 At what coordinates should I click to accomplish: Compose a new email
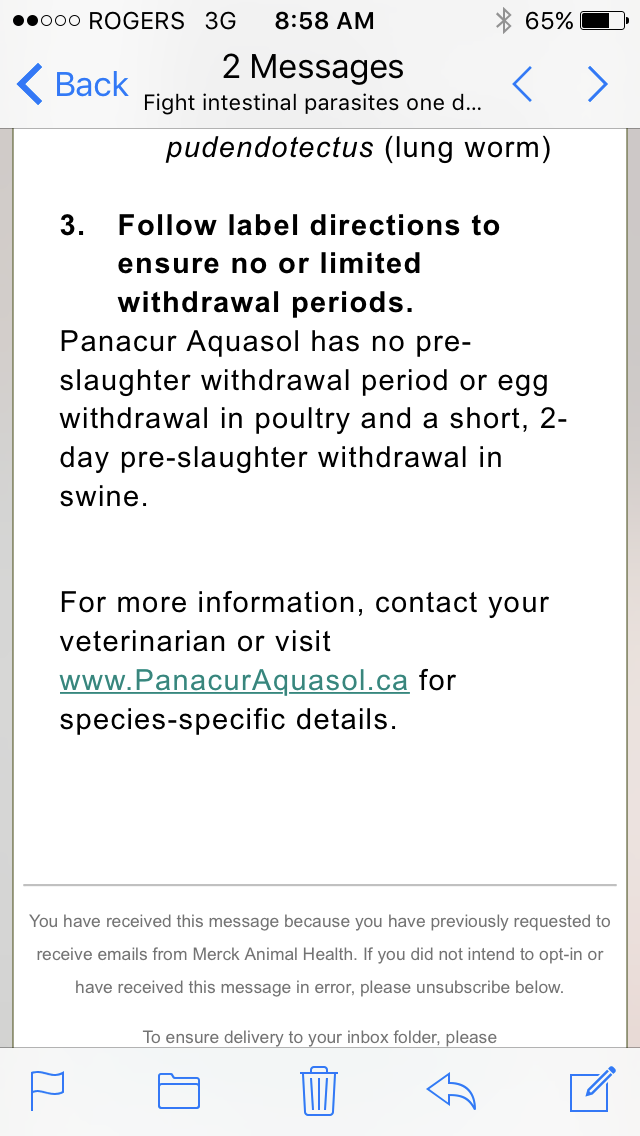591,1090
